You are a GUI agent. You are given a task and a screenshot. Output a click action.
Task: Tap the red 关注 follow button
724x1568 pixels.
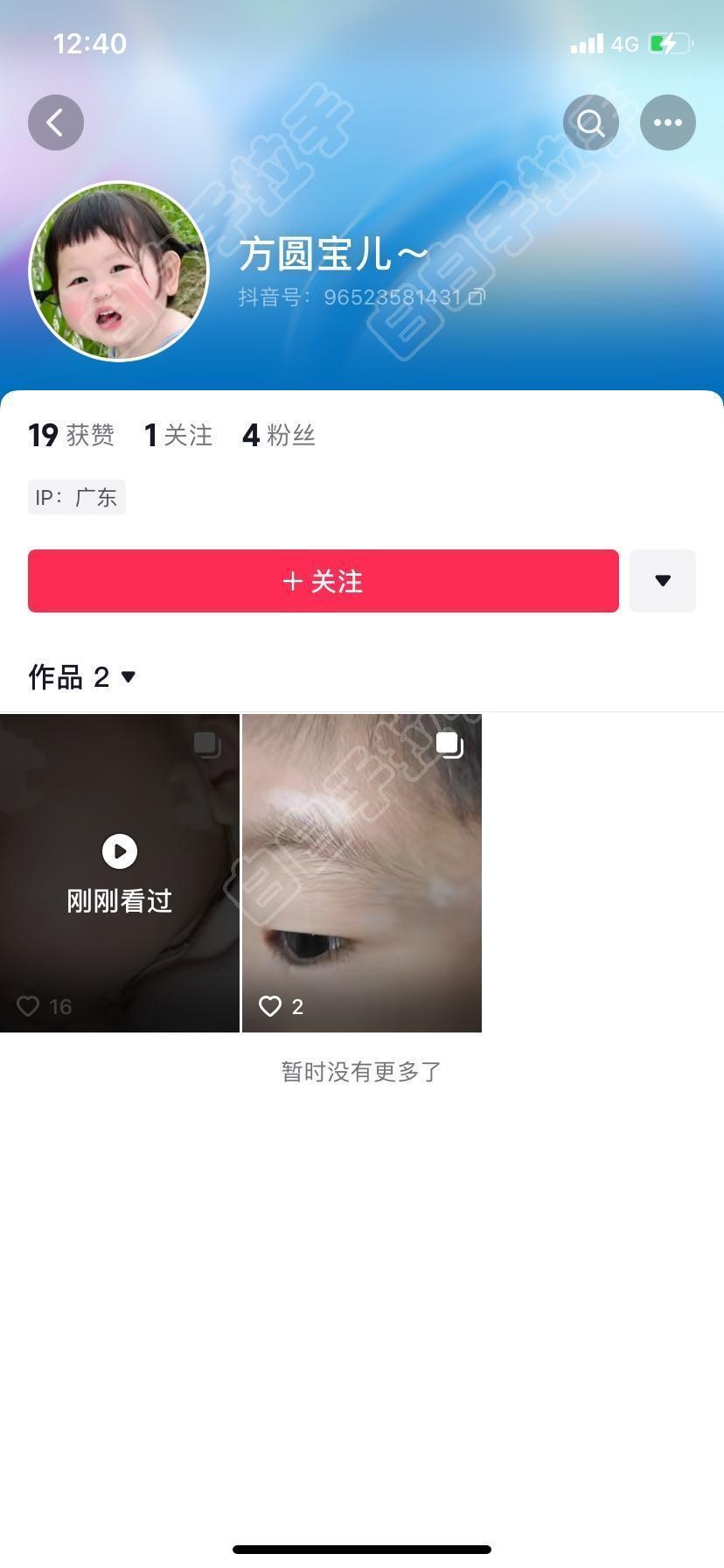point(323,581)
